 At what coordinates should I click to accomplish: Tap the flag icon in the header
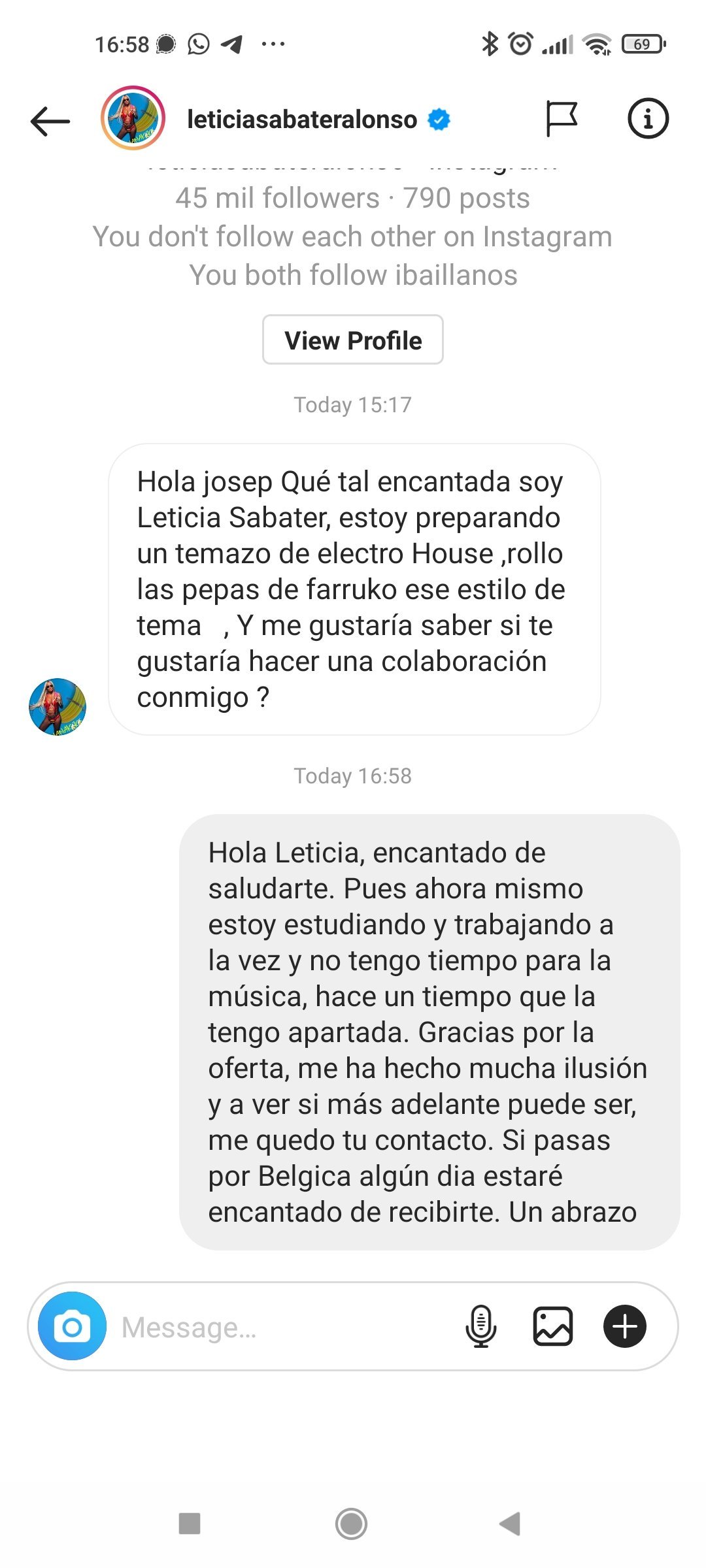pyautogui.click(x=561, y=119)
